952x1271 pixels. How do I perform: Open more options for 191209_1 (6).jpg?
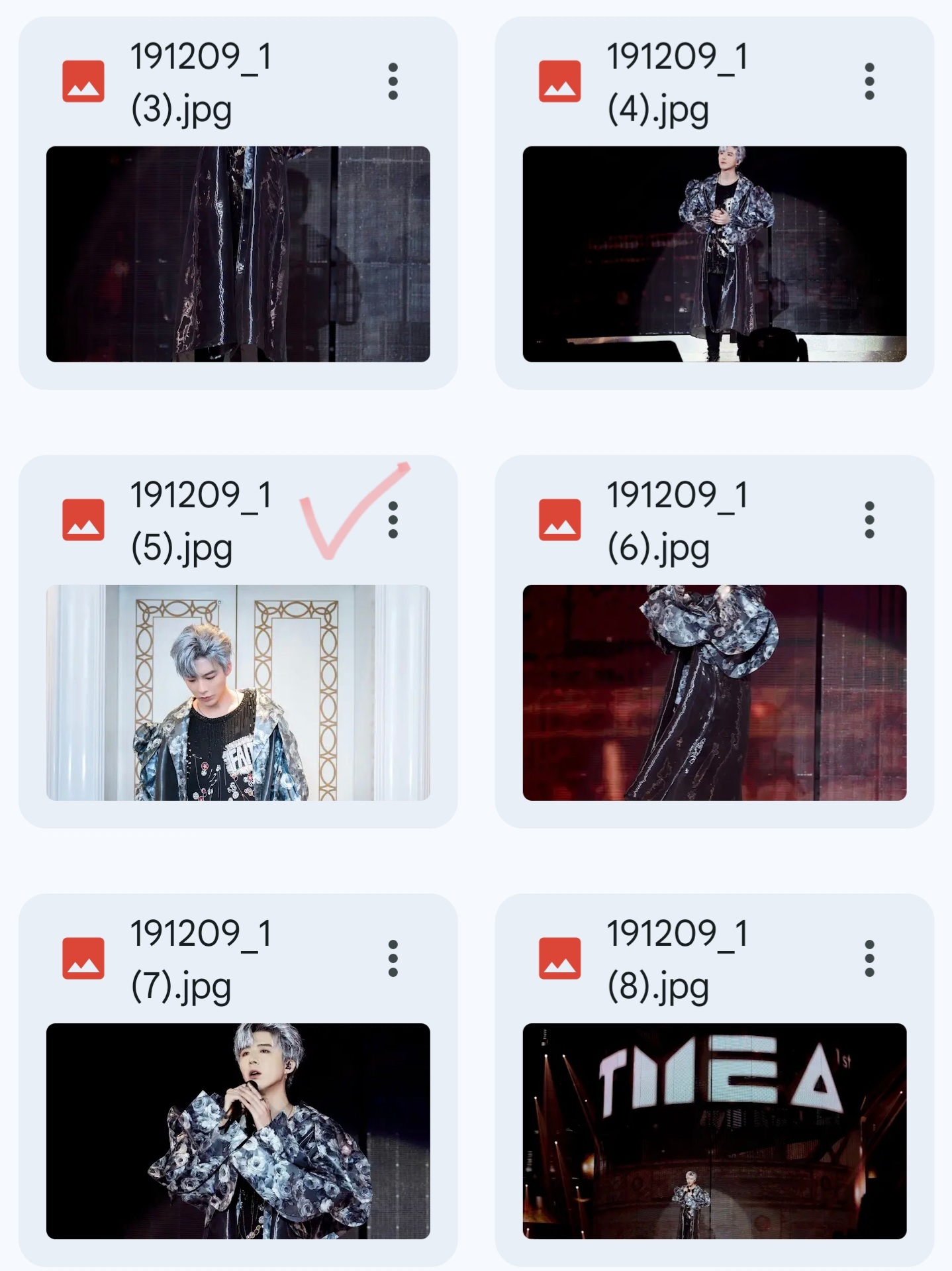[x=869, y=520]
